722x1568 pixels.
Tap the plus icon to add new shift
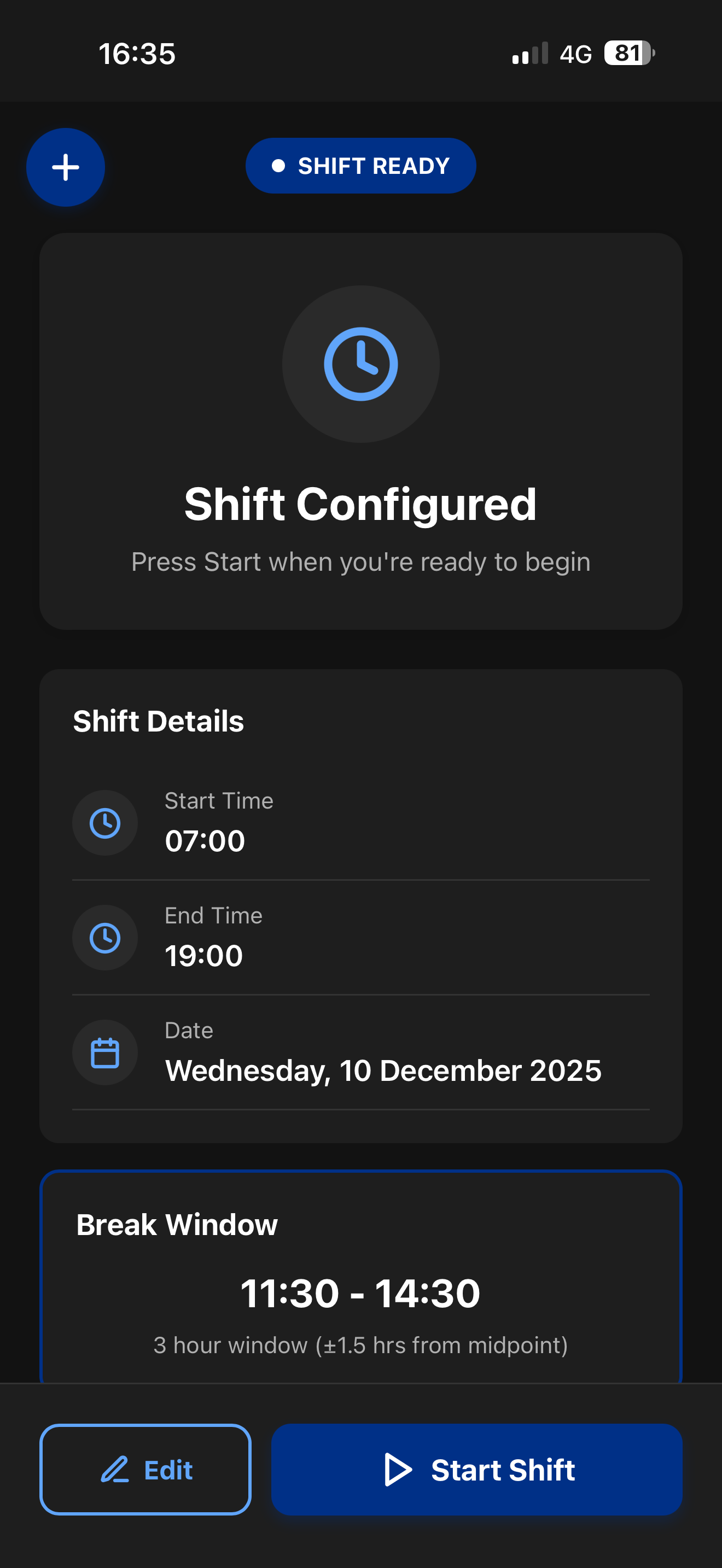[x=65, y=167]
